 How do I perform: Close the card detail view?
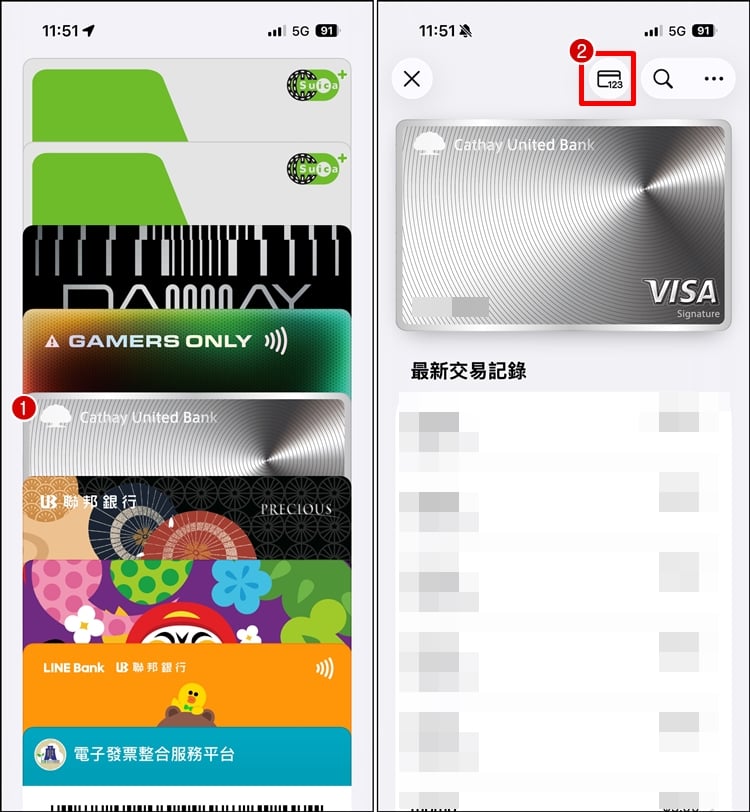pyautogui.click(x=412, y=79)
